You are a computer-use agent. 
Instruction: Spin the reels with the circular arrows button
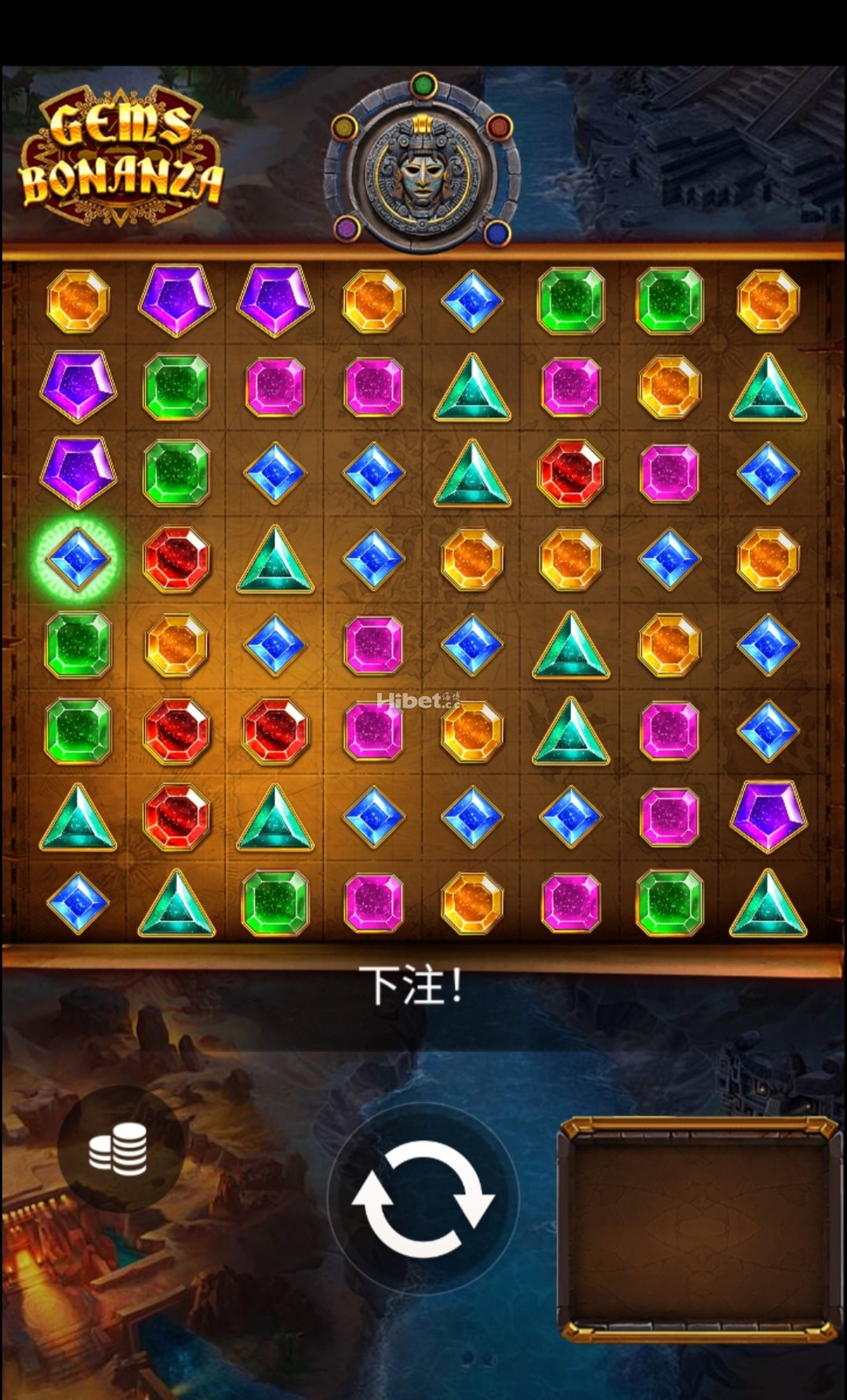423,1199
